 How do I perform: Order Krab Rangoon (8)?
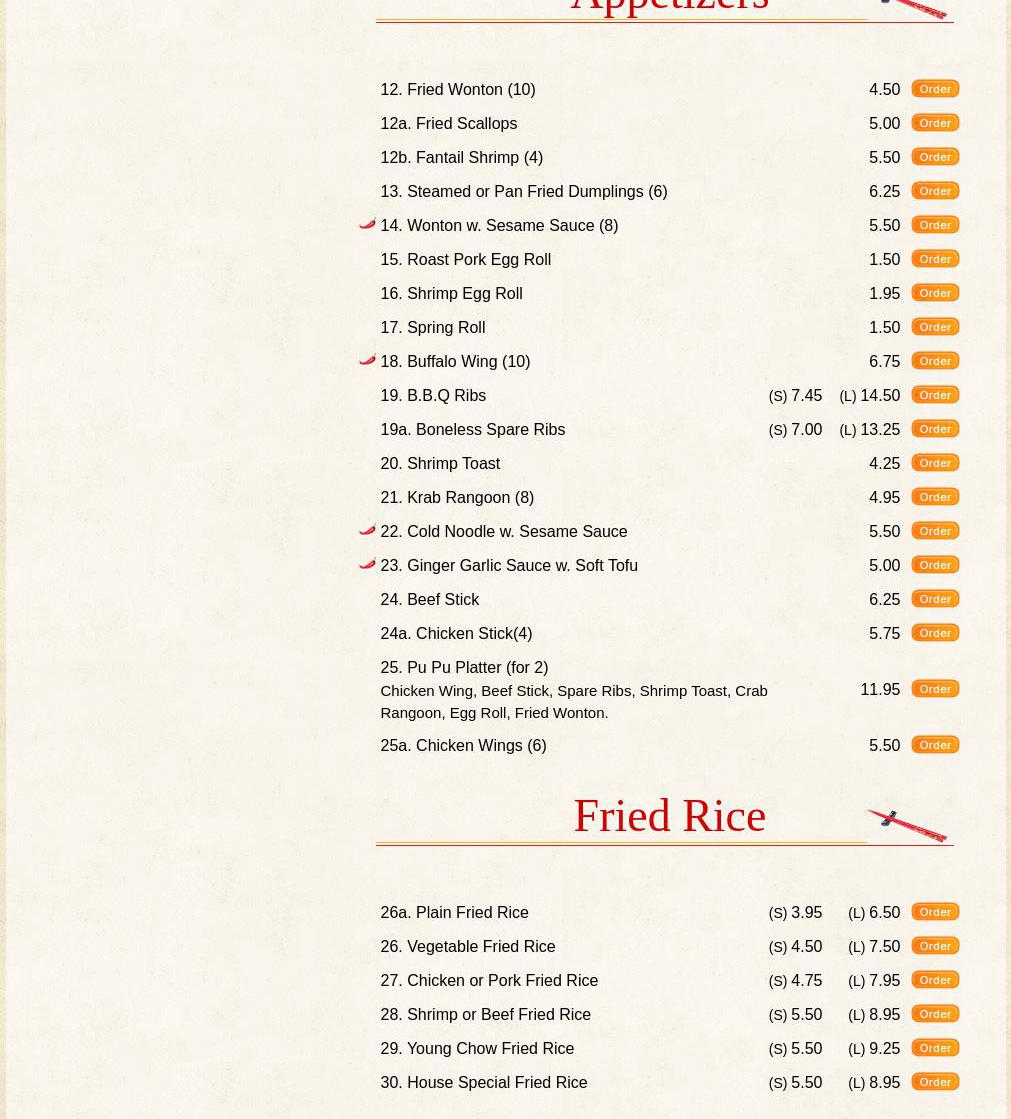click(935, 497)
